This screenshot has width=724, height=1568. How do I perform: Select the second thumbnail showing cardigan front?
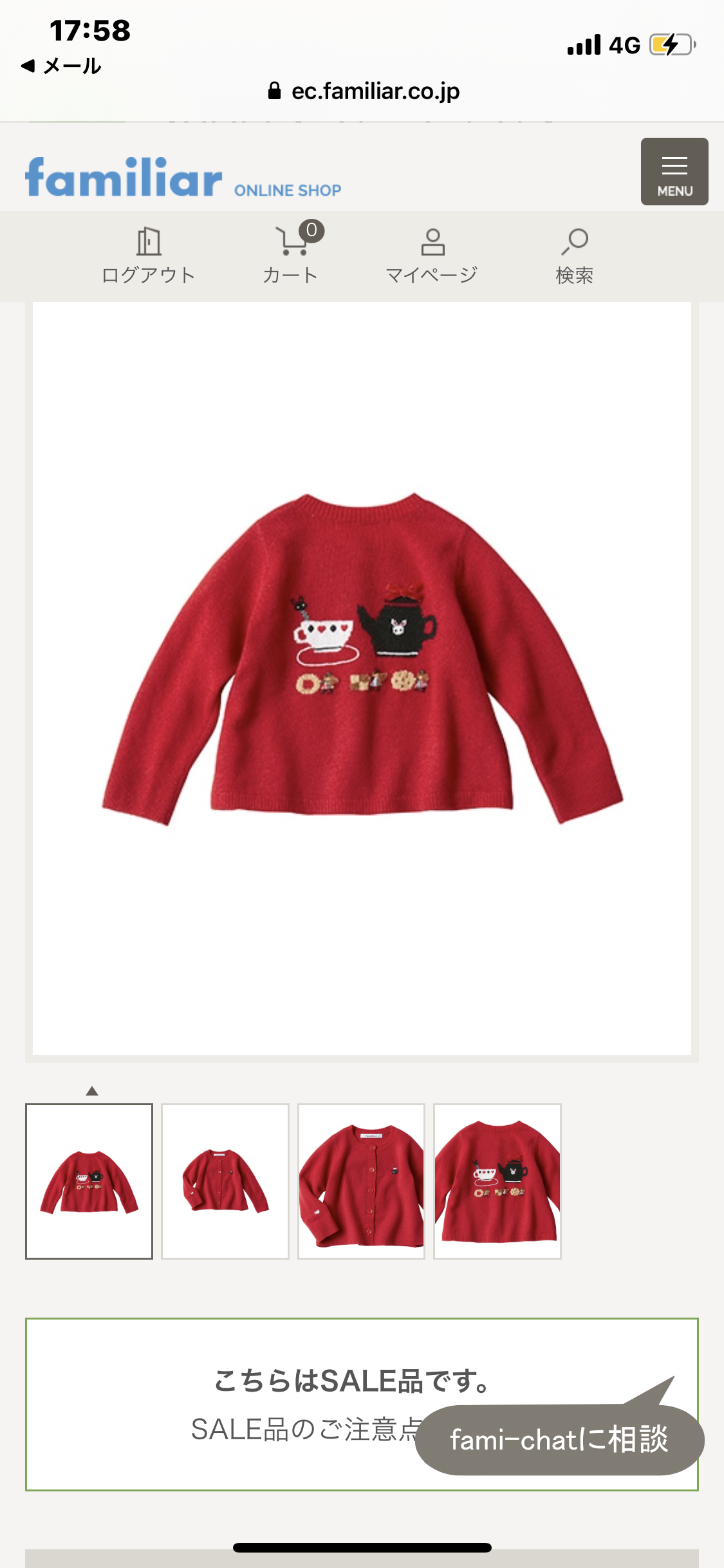[225, 1181]
